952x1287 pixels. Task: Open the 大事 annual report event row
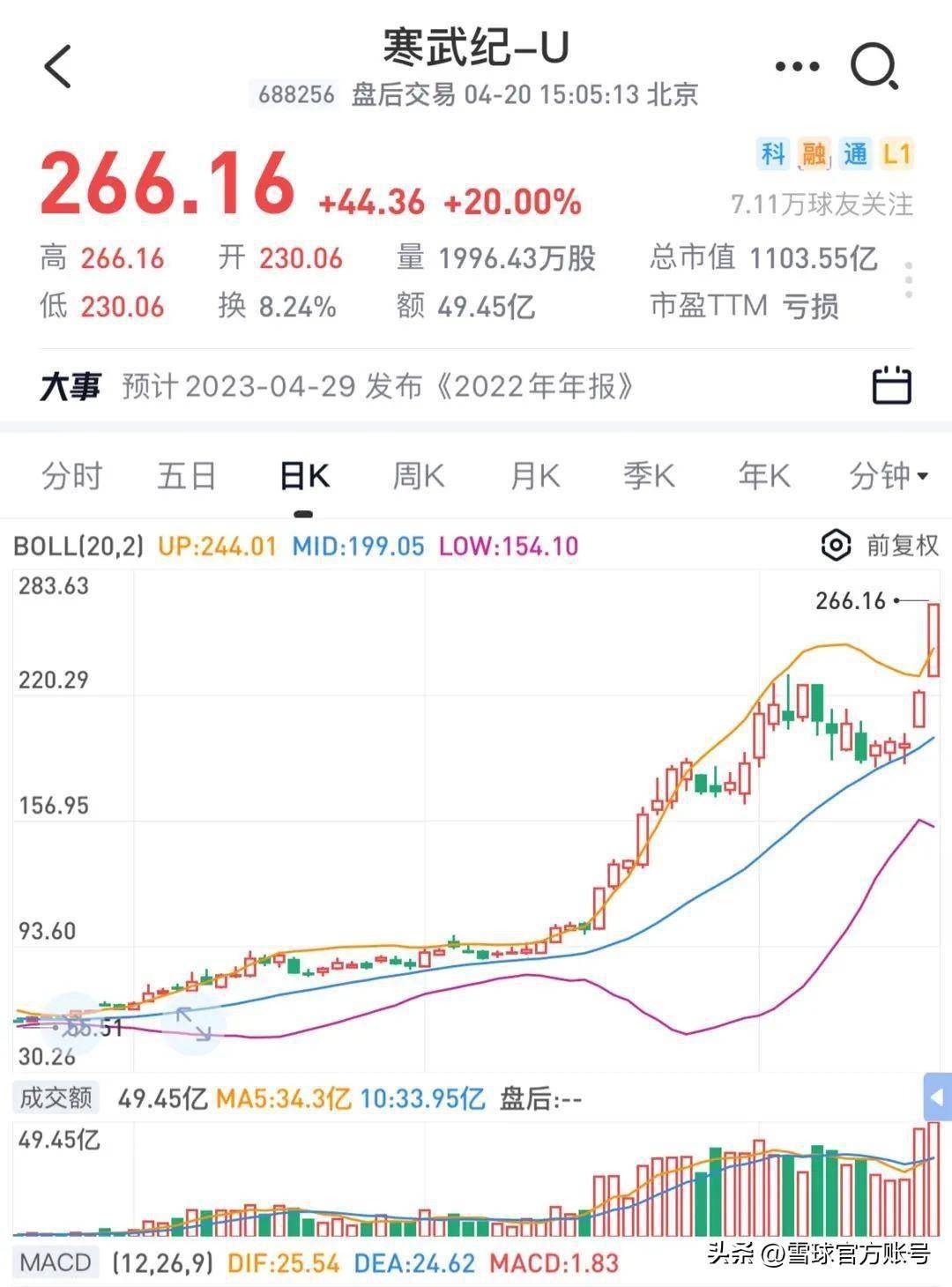click(379, 386)
